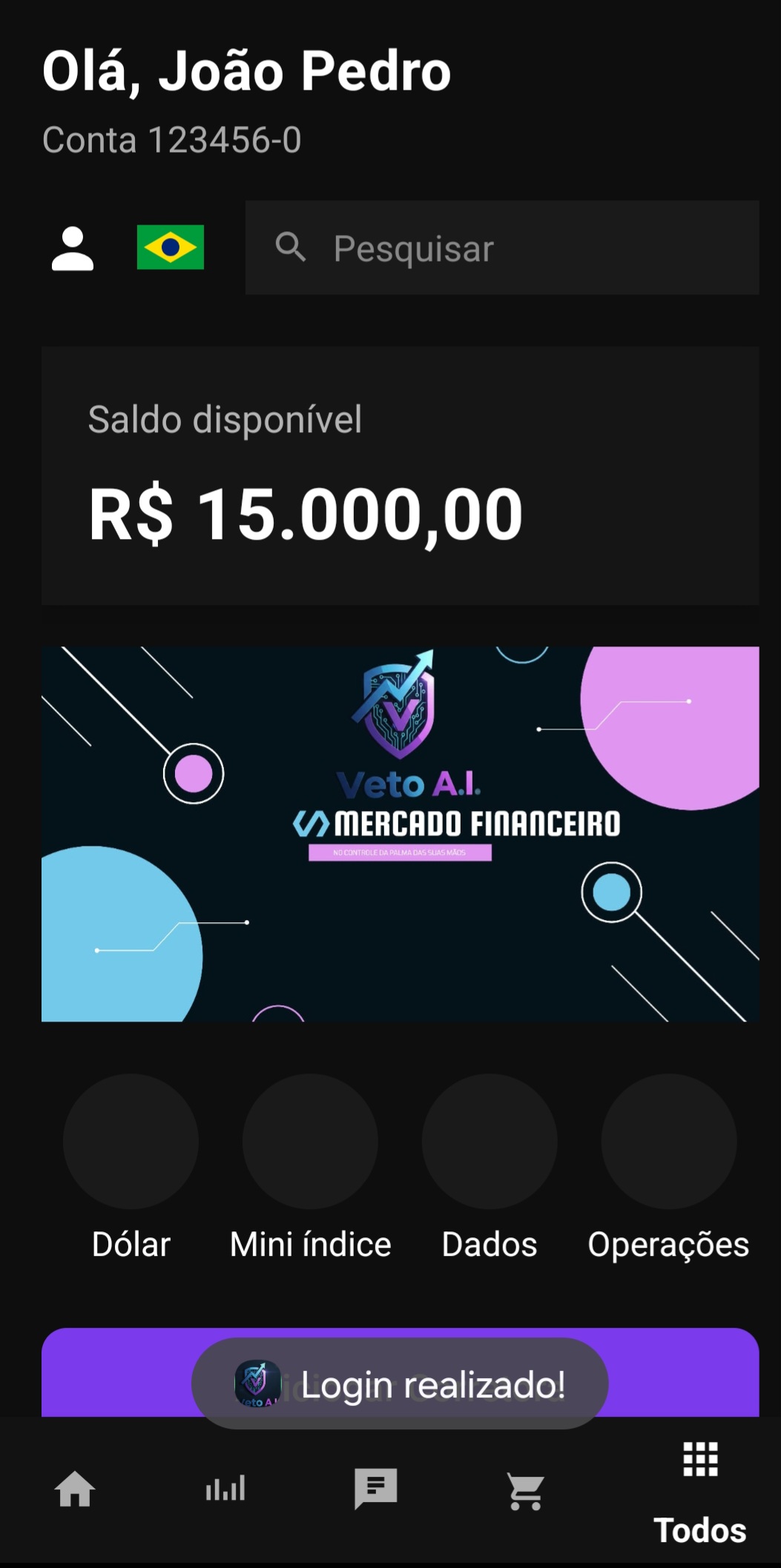Select the Brazil flag language icon

click(170, 248)
